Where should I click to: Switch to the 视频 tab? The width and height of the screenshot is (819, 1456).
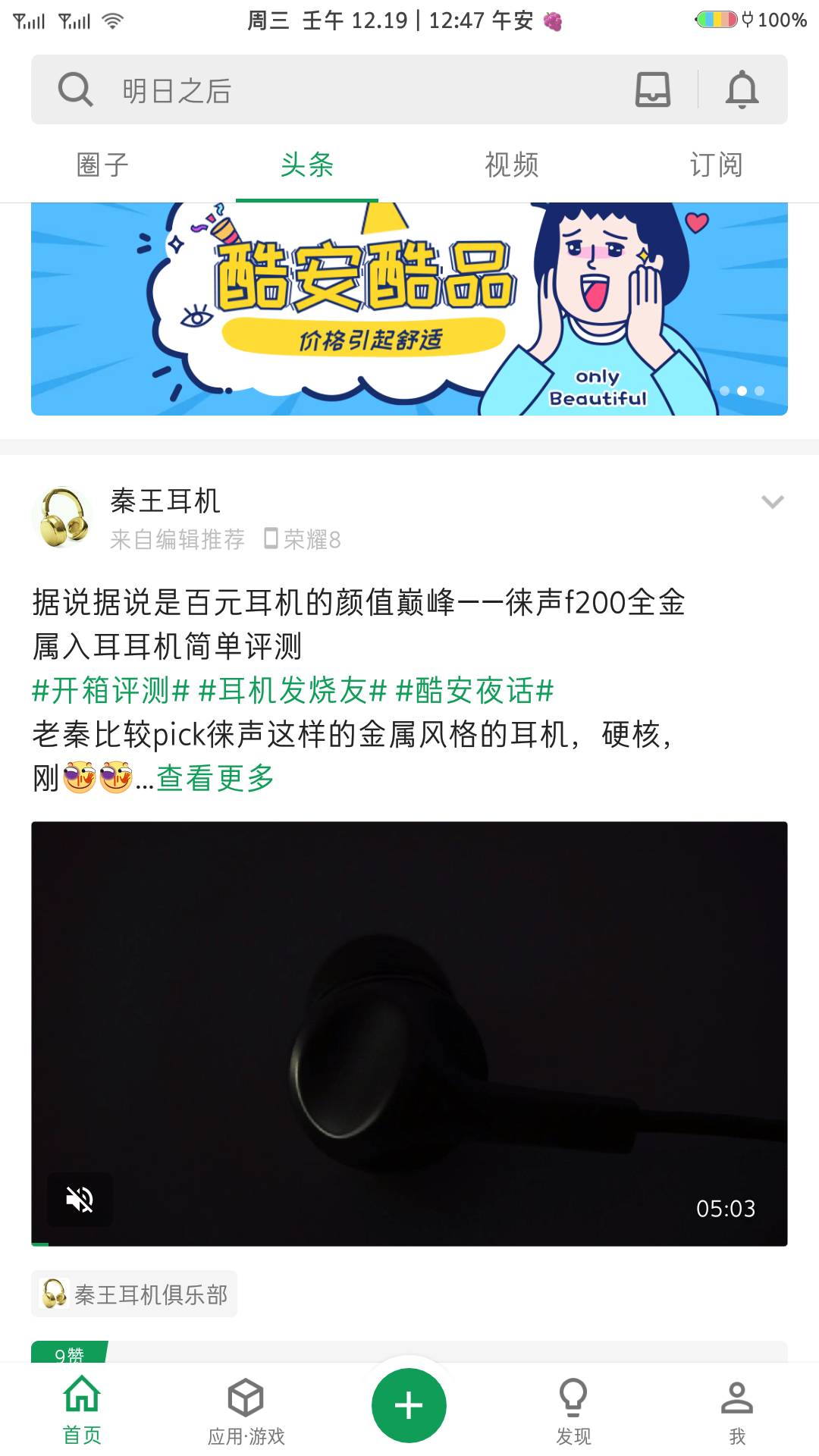tap(512, 165)
